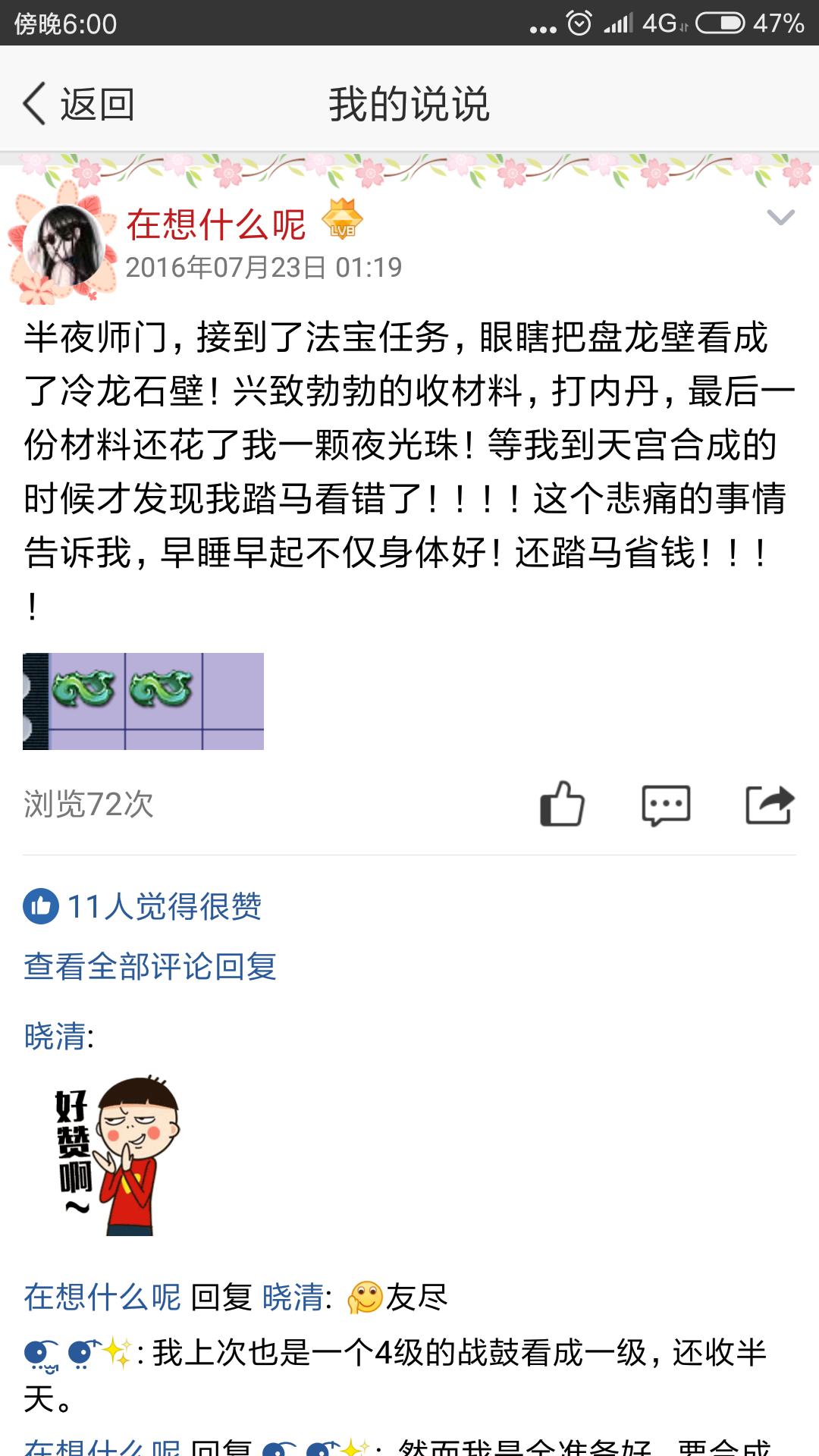The height and width of the screenshot is (1456, 819).
Task: Share this post
Action: (x=769, y=804)
